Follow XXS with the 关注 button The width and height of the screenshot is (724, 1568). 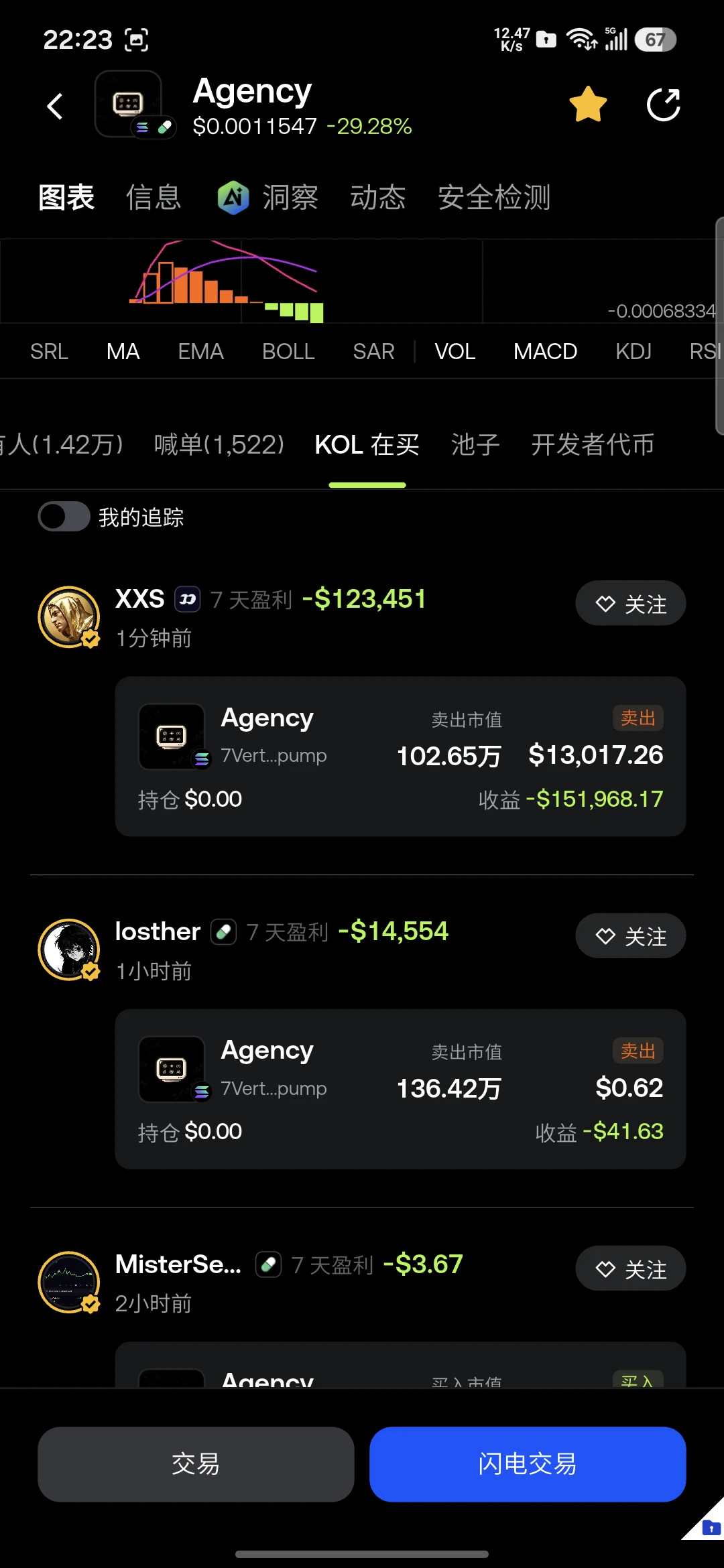tap(631, 603)
